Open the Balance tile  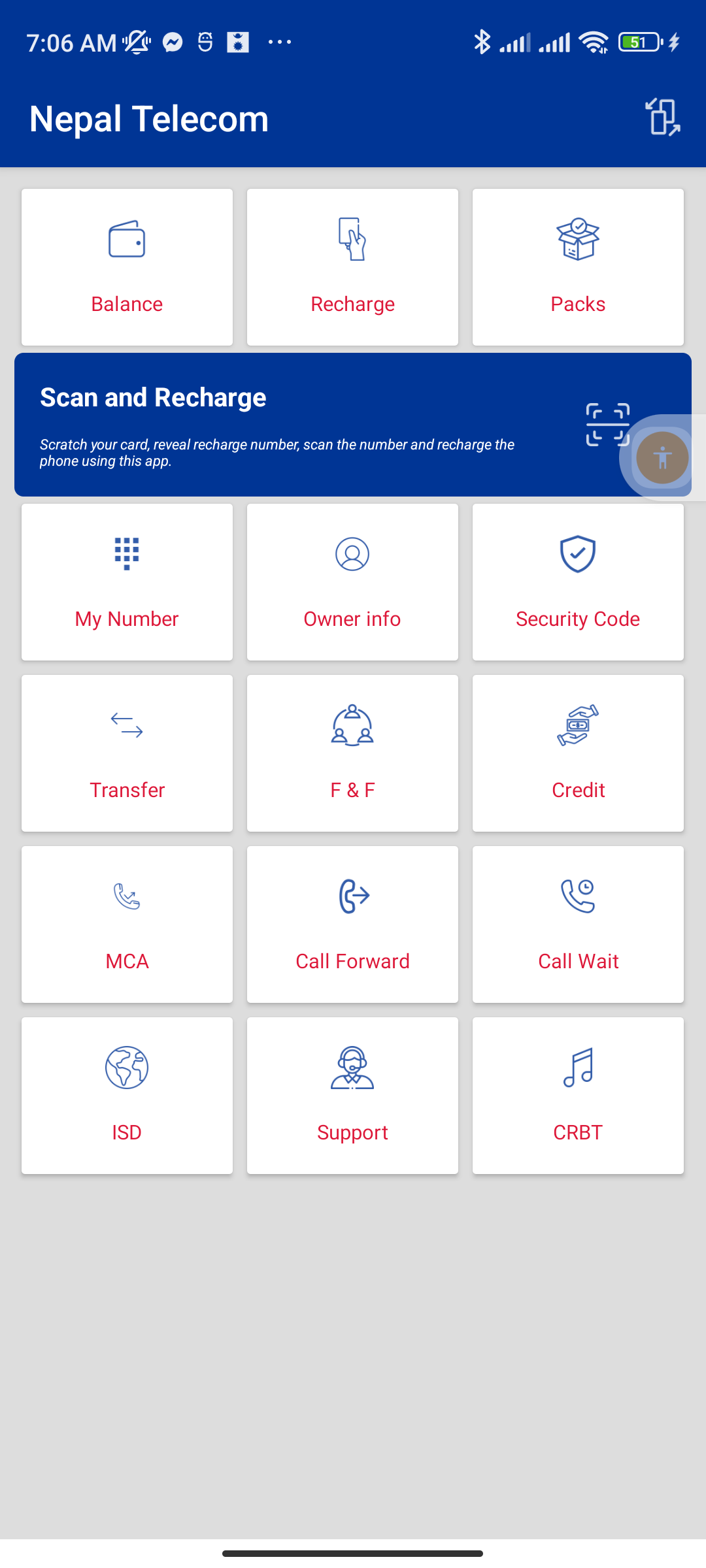click(127, 267)
